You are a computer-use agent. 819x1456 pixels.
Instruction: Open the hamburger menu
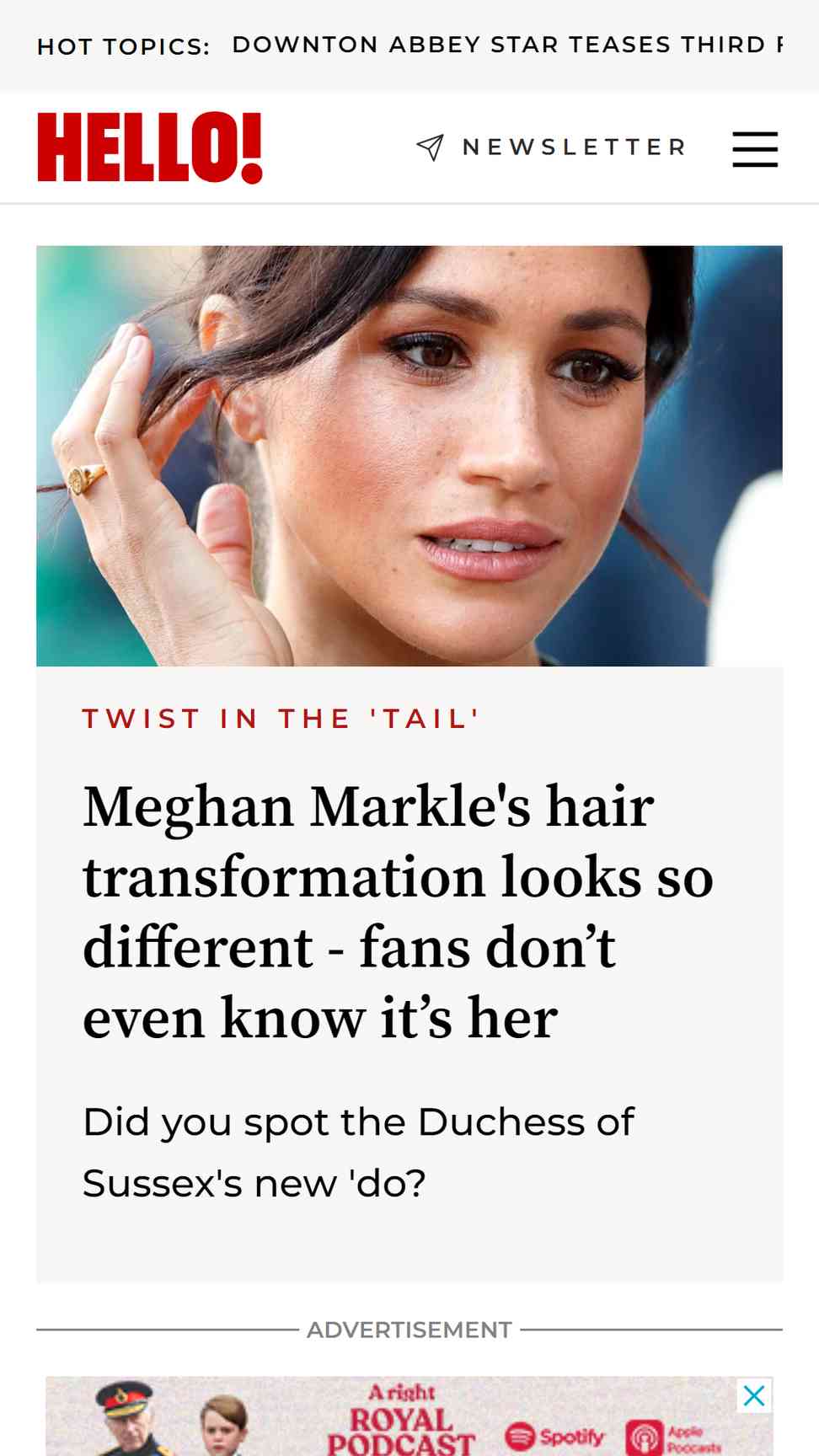coord(754,149)
